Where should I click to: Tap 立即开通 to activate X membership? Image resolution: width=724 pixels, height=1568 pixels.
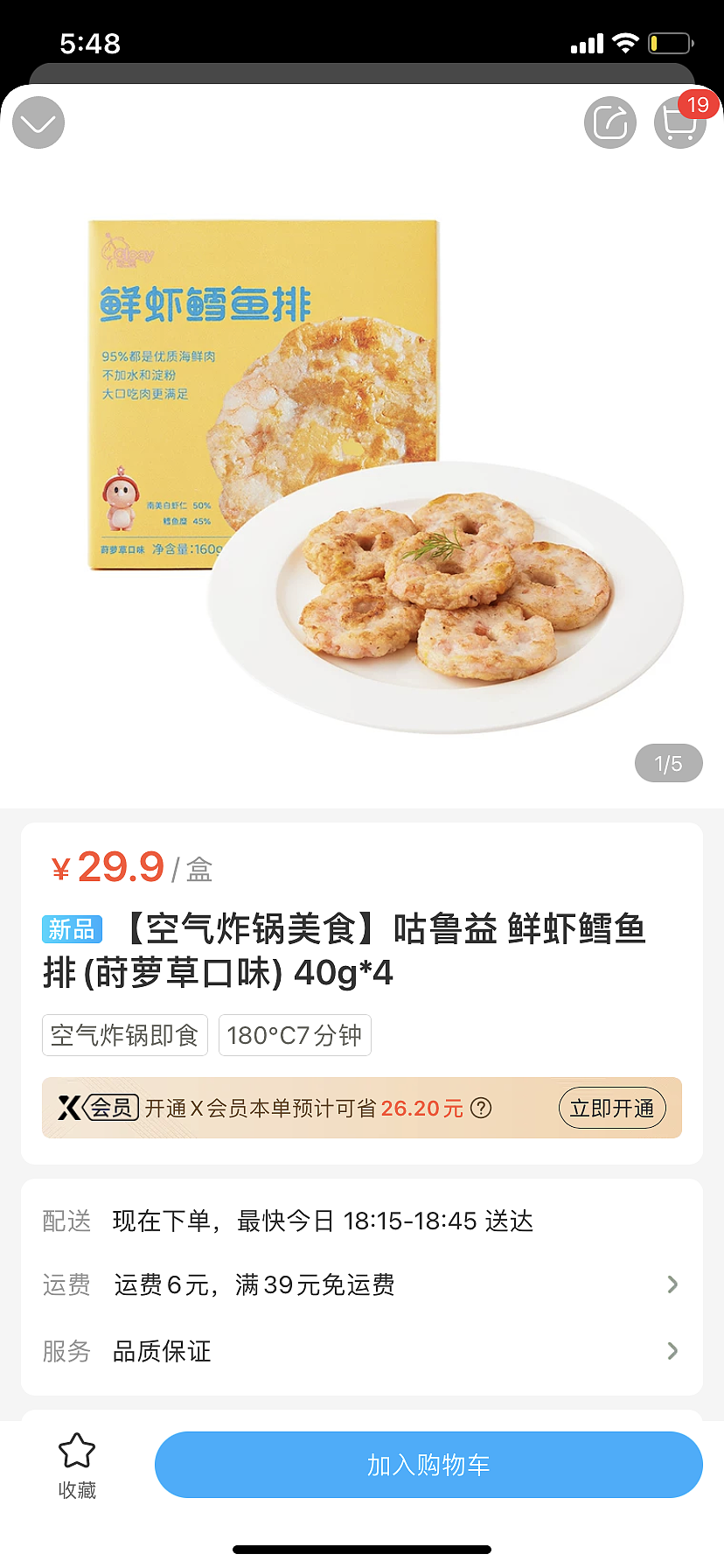tap(612, 1108)
